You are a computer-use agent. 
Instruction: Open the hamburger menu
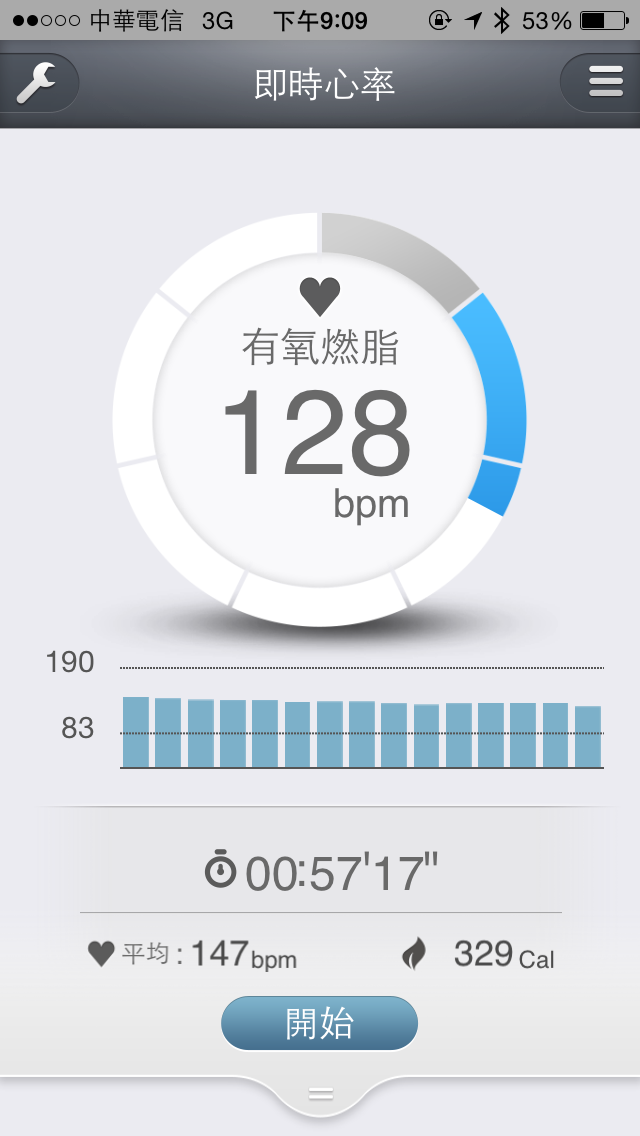tap(605, 82)
